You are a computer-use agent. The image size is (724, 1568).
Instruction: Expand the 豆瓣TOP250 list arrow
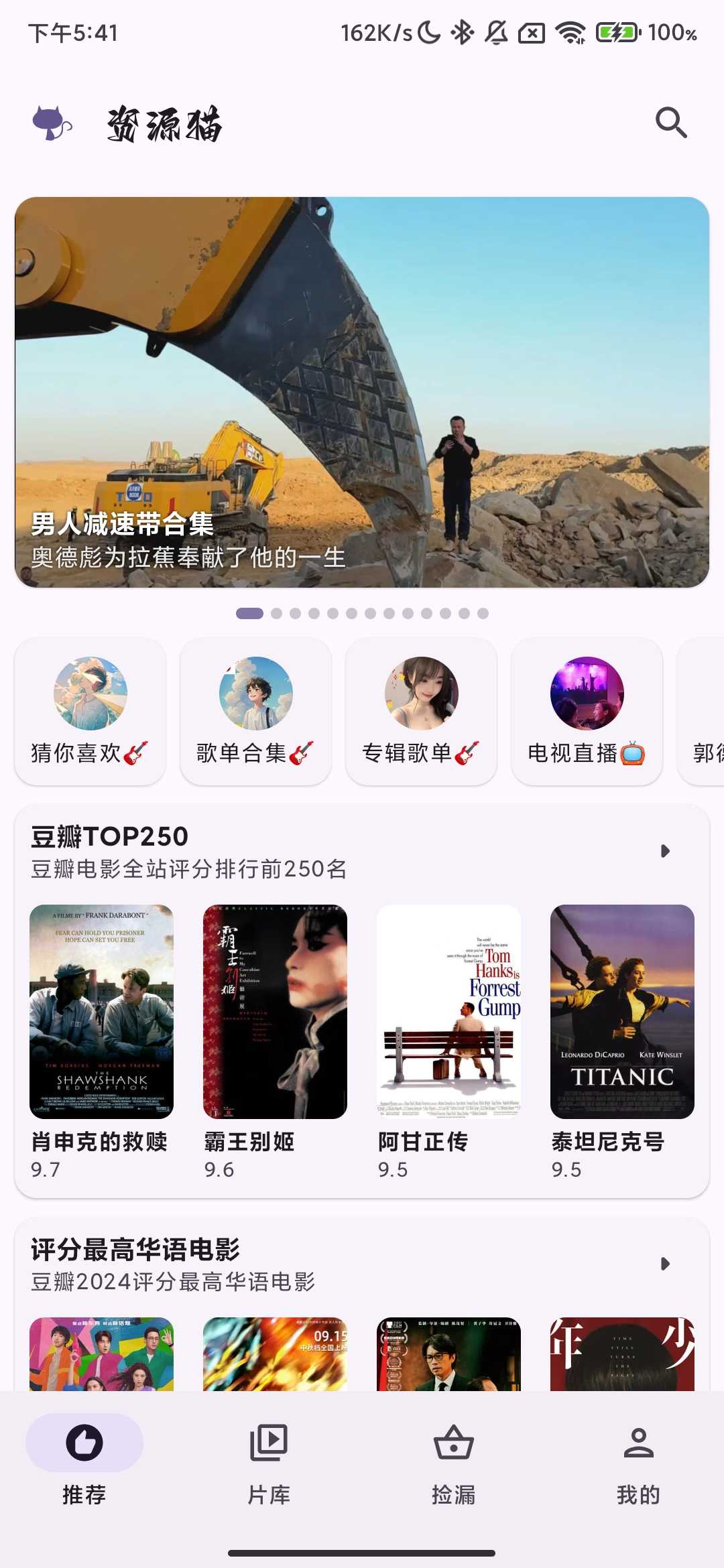665,851
